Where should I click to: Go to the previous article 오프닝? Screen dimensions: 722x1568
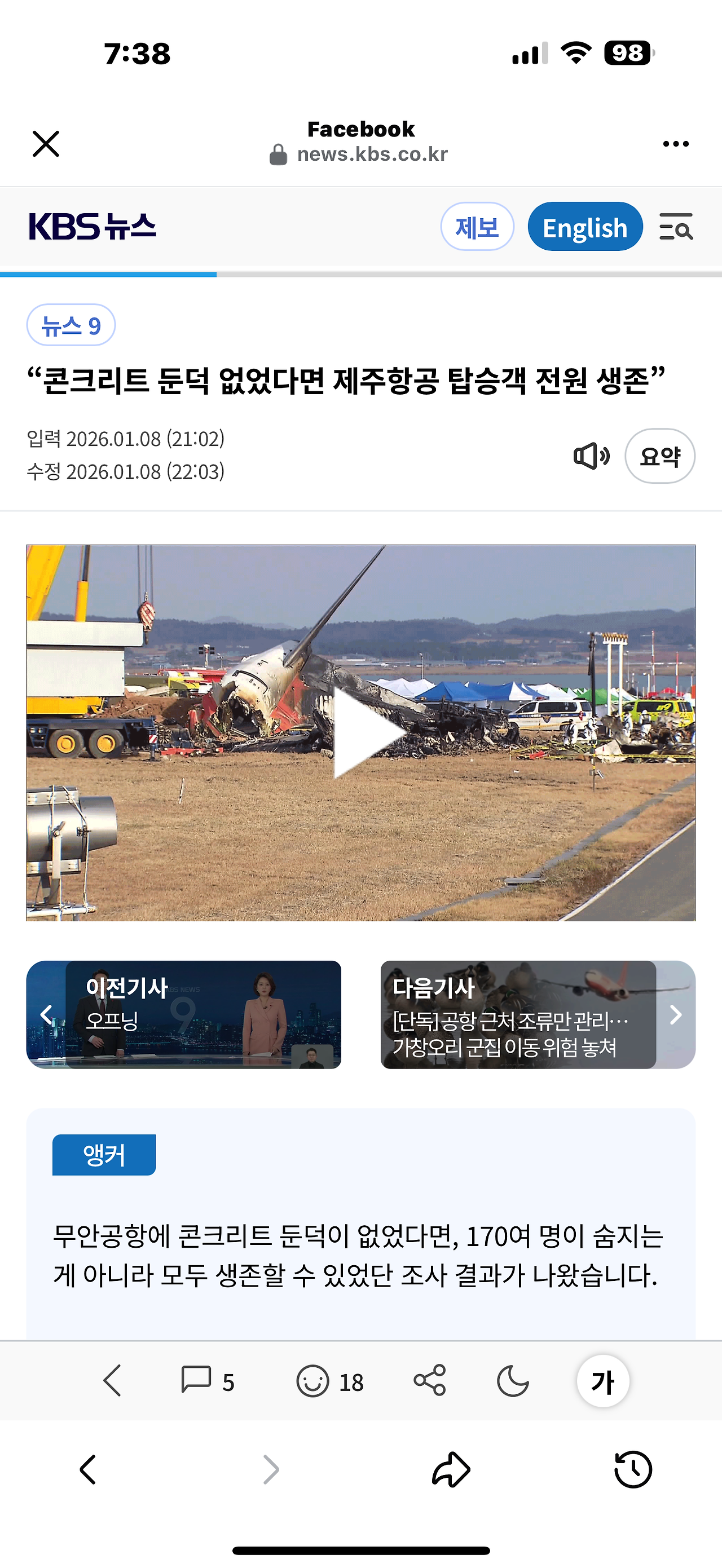184,1015
